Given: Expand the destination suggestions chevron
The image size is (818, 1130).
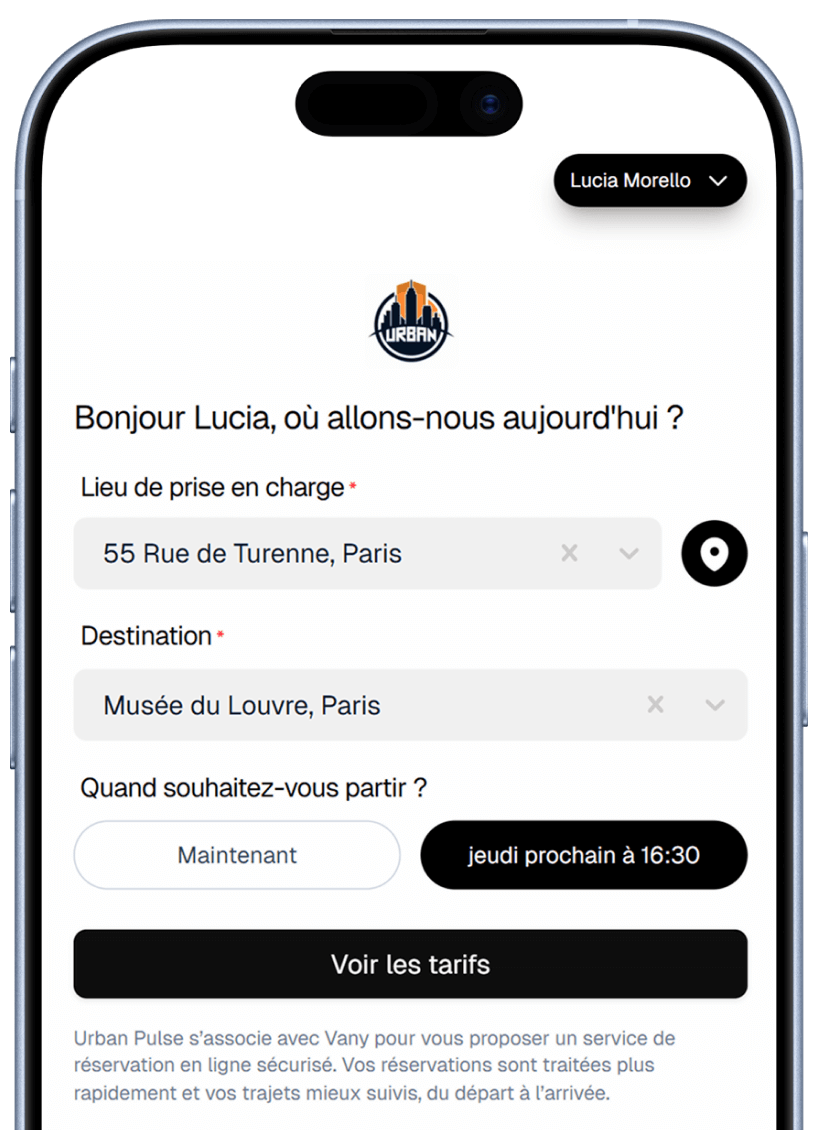Looking at the screenshot, I should [x=714, y=705].
